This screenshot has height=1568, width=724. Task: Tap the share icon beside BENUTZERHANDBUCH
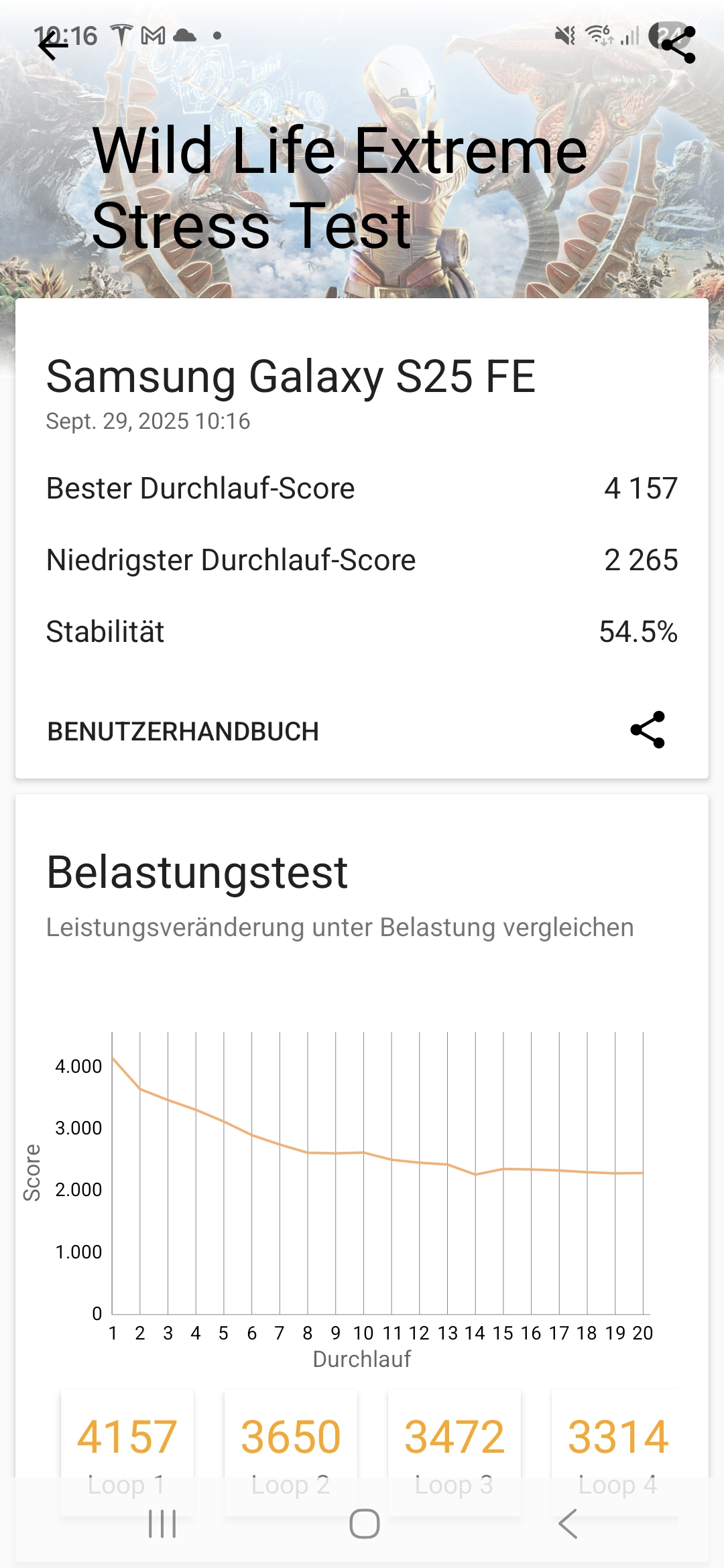point(648,730)
